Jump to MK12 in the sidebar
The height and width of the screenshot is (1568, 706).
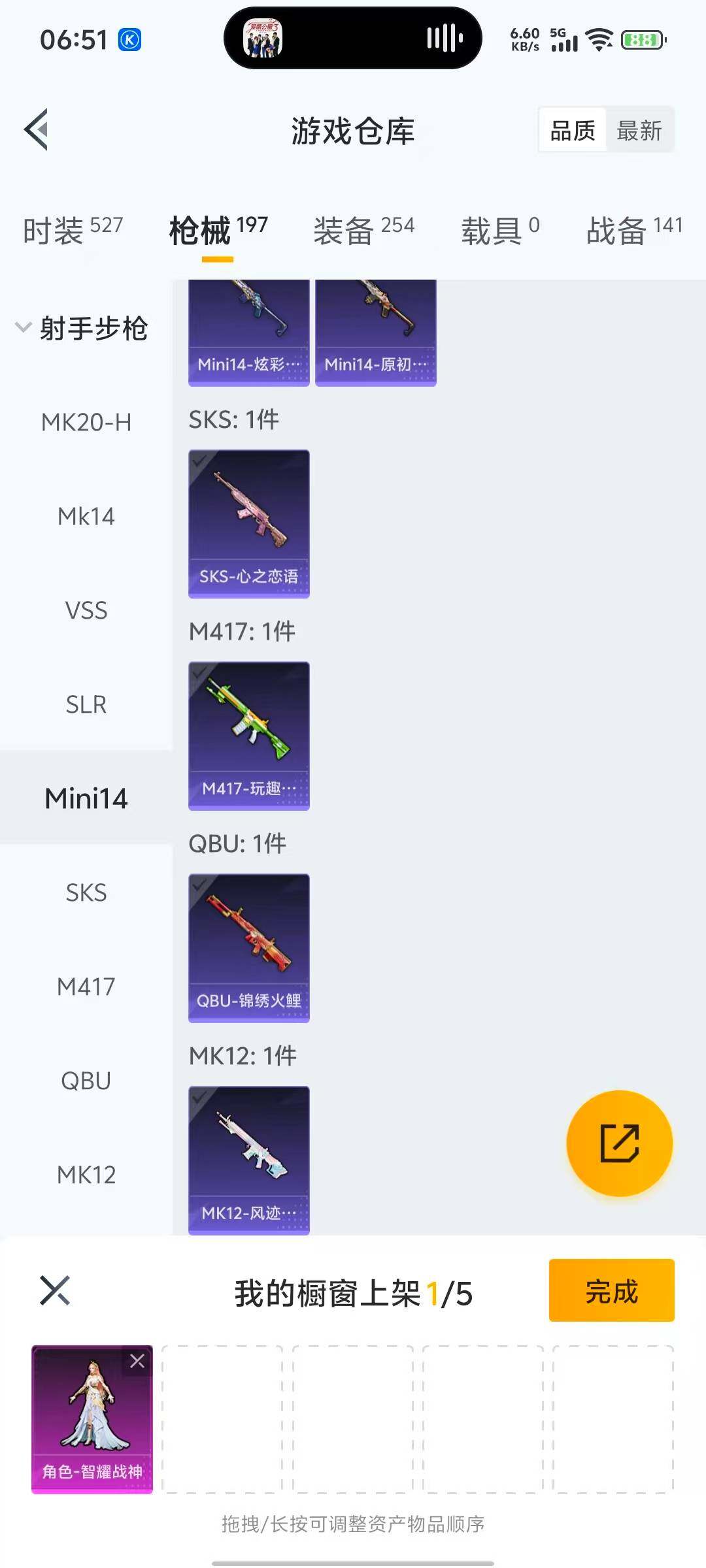click(x=86, y=1175)
